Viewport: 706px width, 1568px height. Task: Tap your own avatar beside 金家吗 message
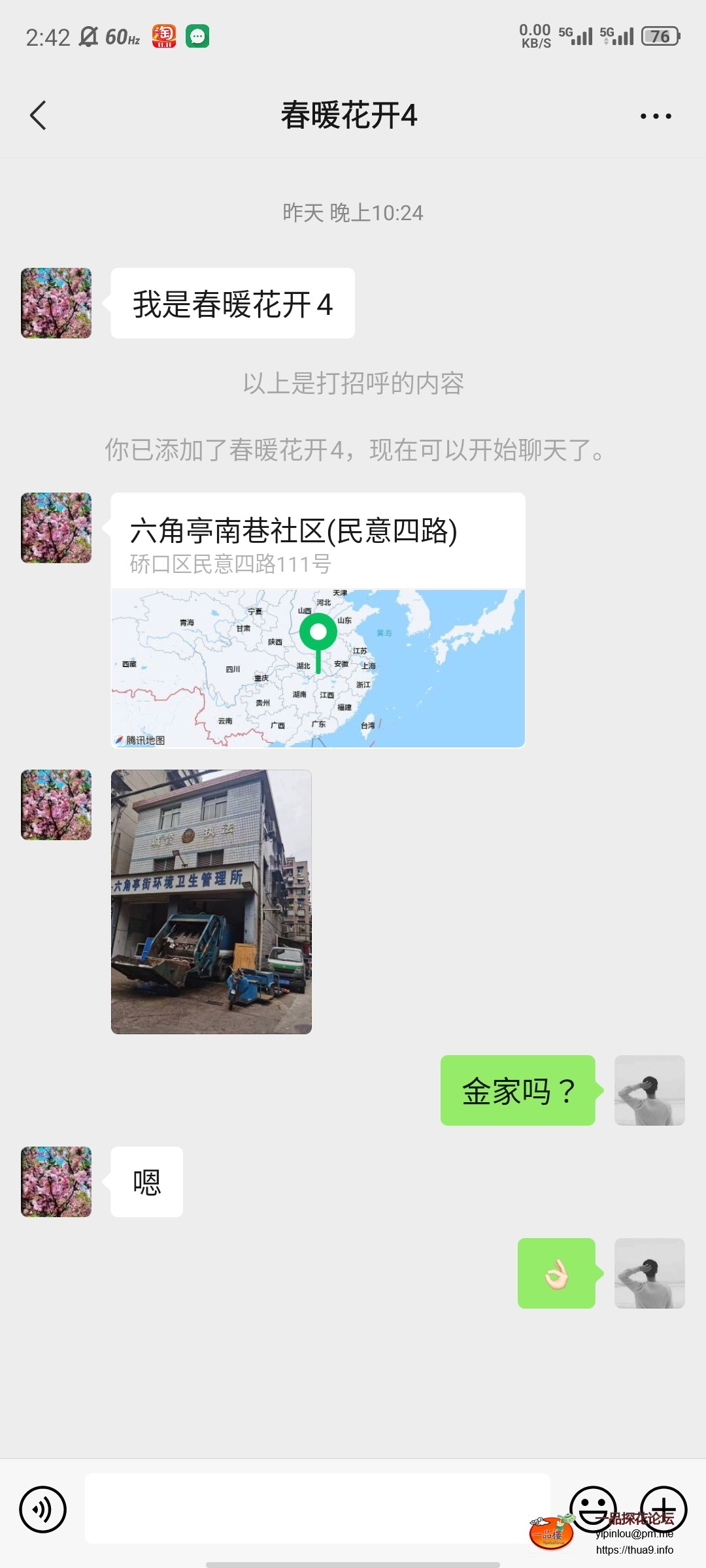(x=648, y=1090)
